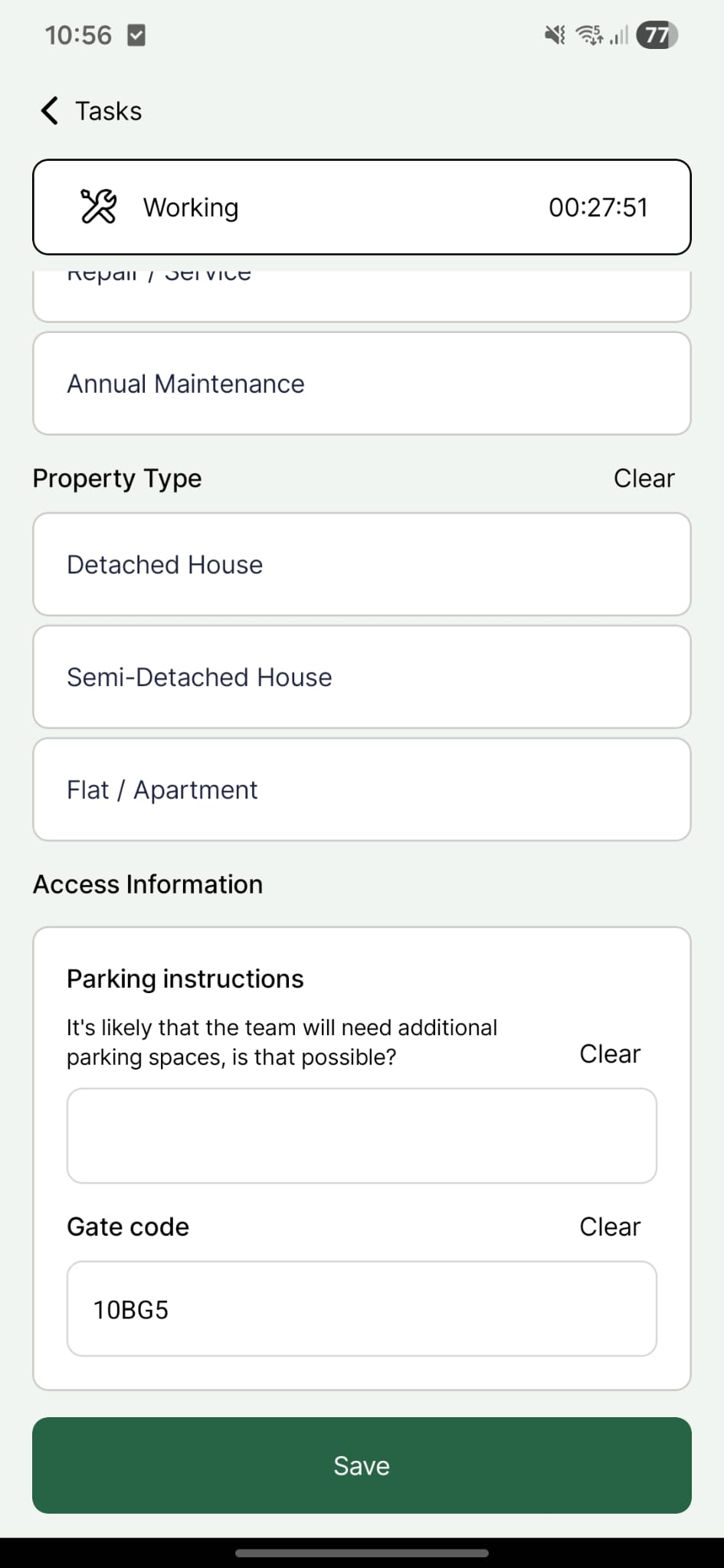Tap the battery indicator showing 77
Viewport: 724px width, 1568px height.
(657, 34)
